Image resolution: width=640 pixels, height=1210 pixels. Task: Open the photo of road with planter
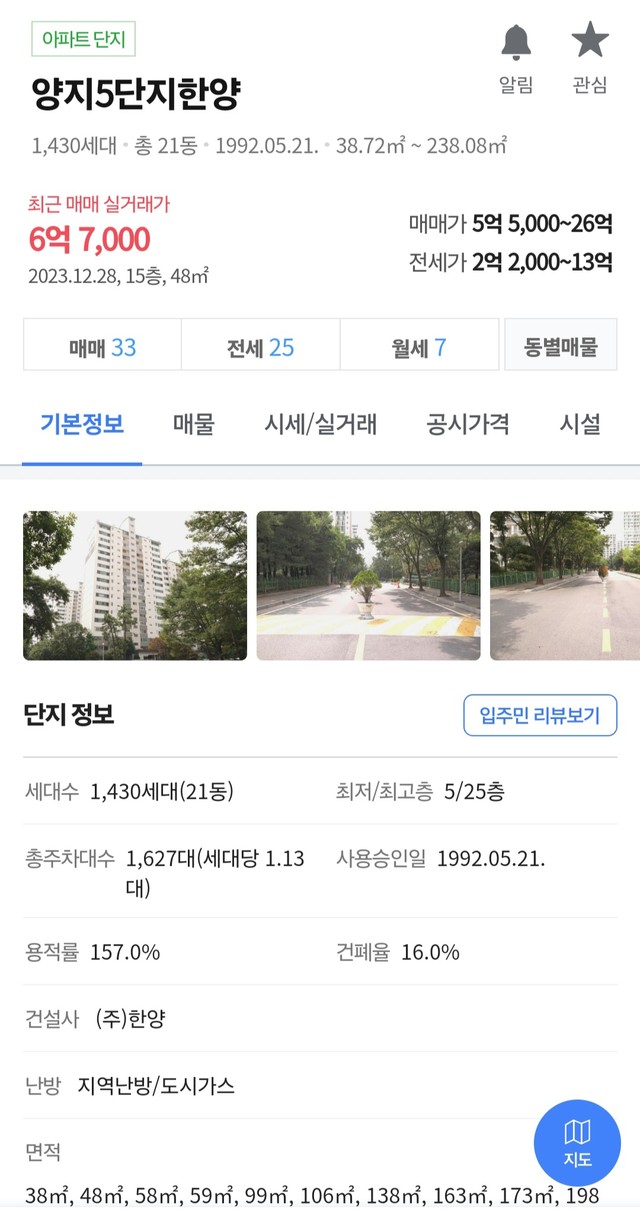coord(368,586)
